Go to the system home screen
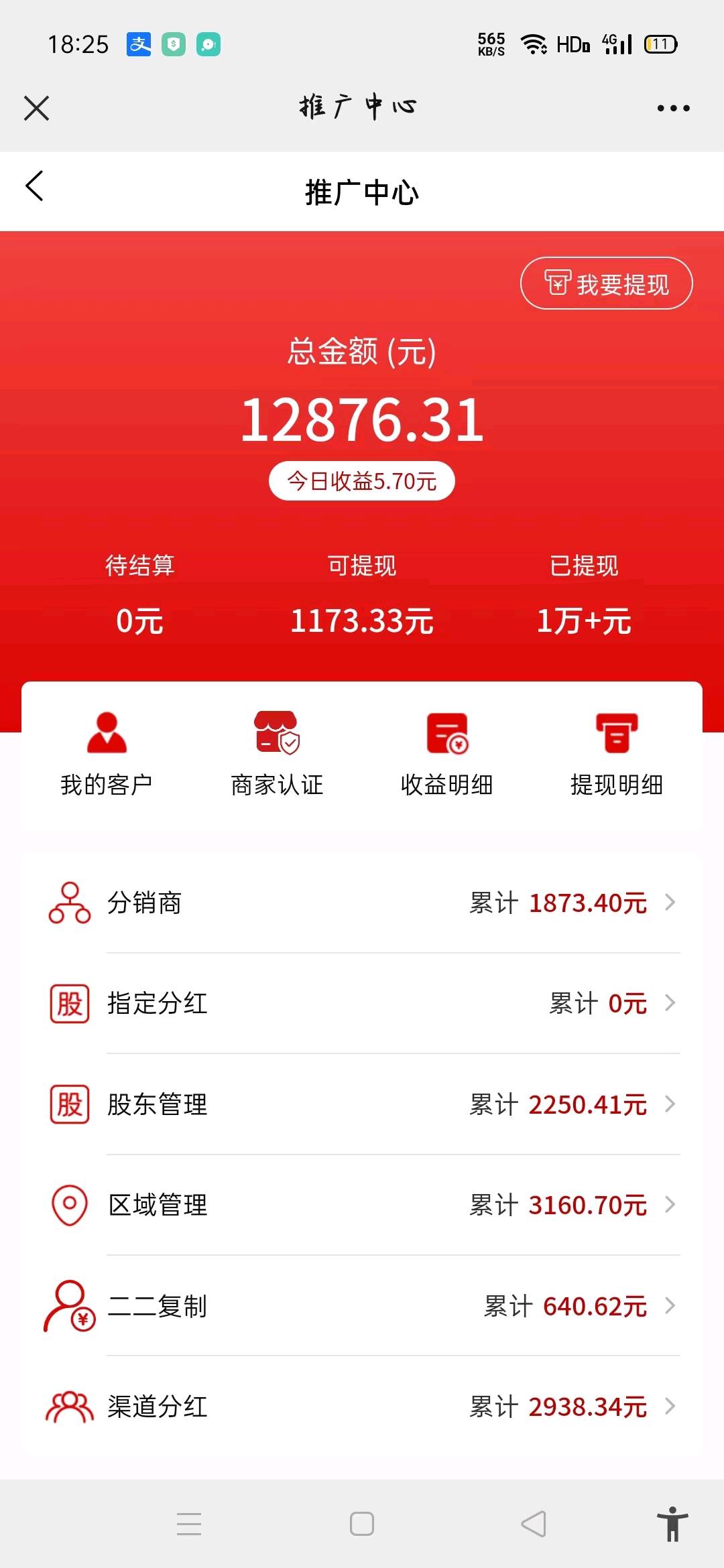 coord(362,1524)
